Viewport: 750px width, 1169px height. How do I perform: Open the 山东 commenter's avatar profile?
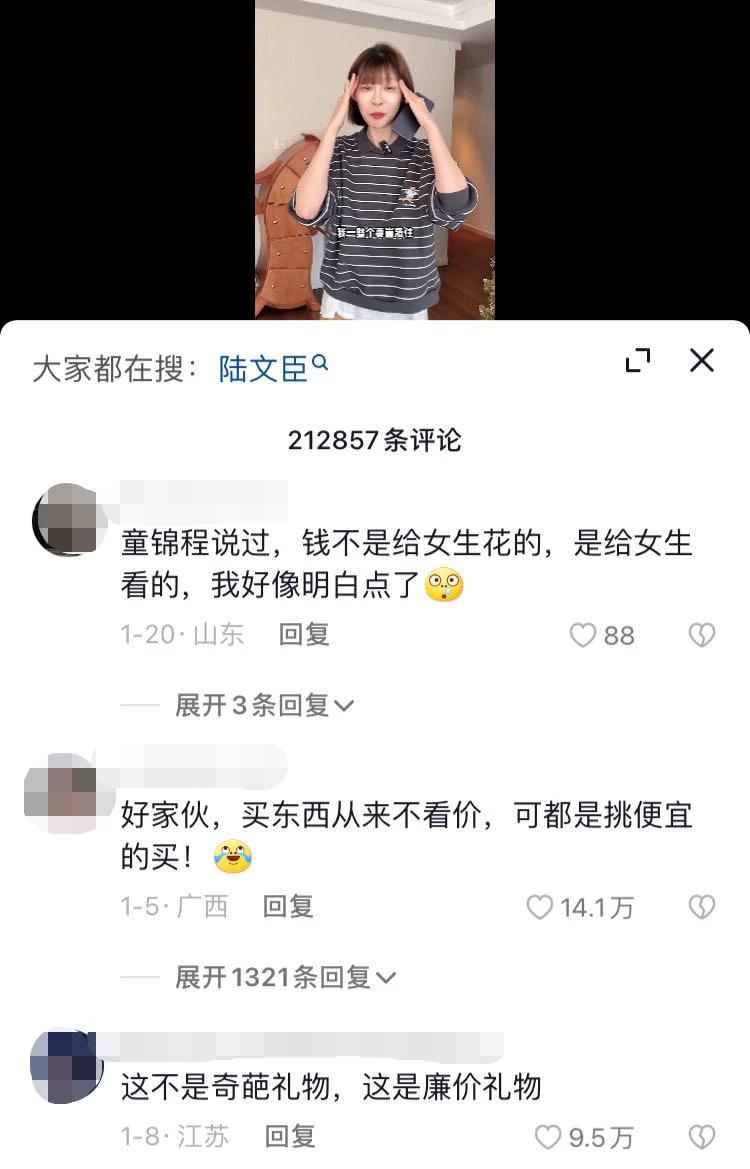68,519
